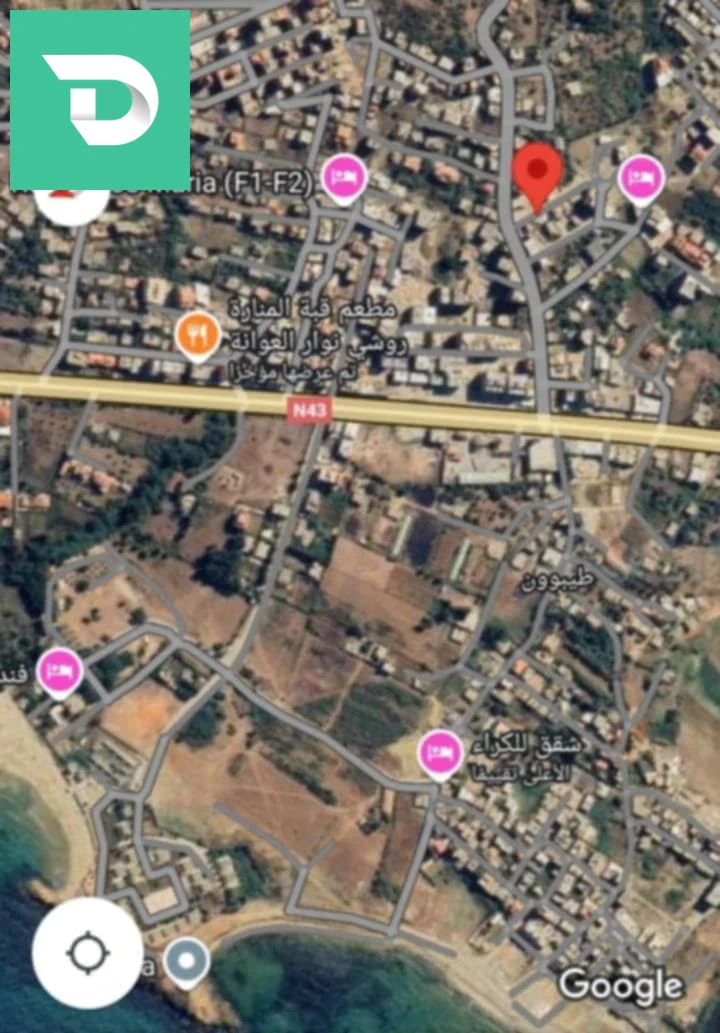This screenshot has width=720, height=1033.
Task: Center the map on my location
Action: click(x=87, y=952)
